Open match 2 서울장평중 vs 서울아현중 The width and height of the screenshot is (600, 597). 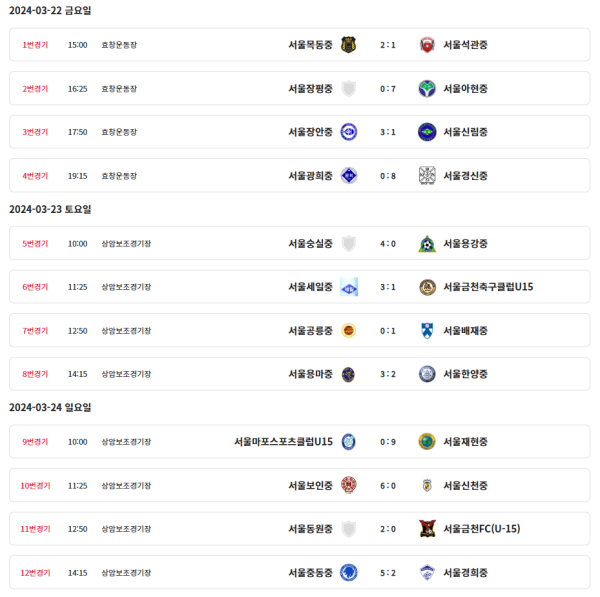(x=300, y=88)
